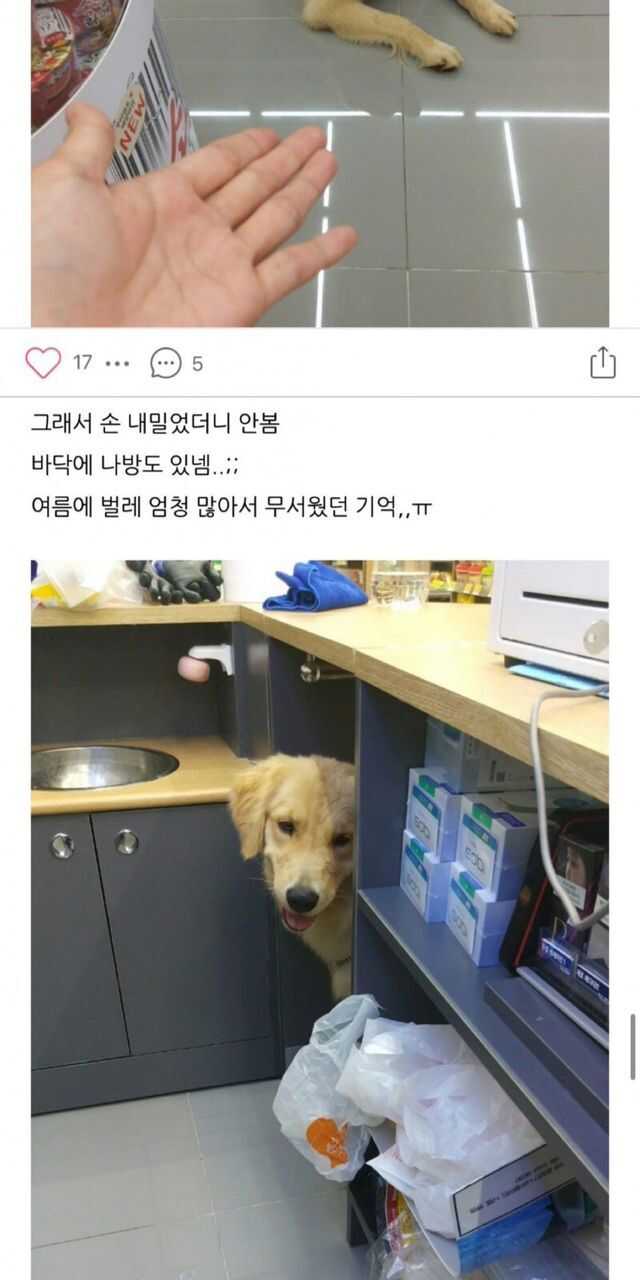Open the comments on this post
640x1280 pixels.
(166, 363)
